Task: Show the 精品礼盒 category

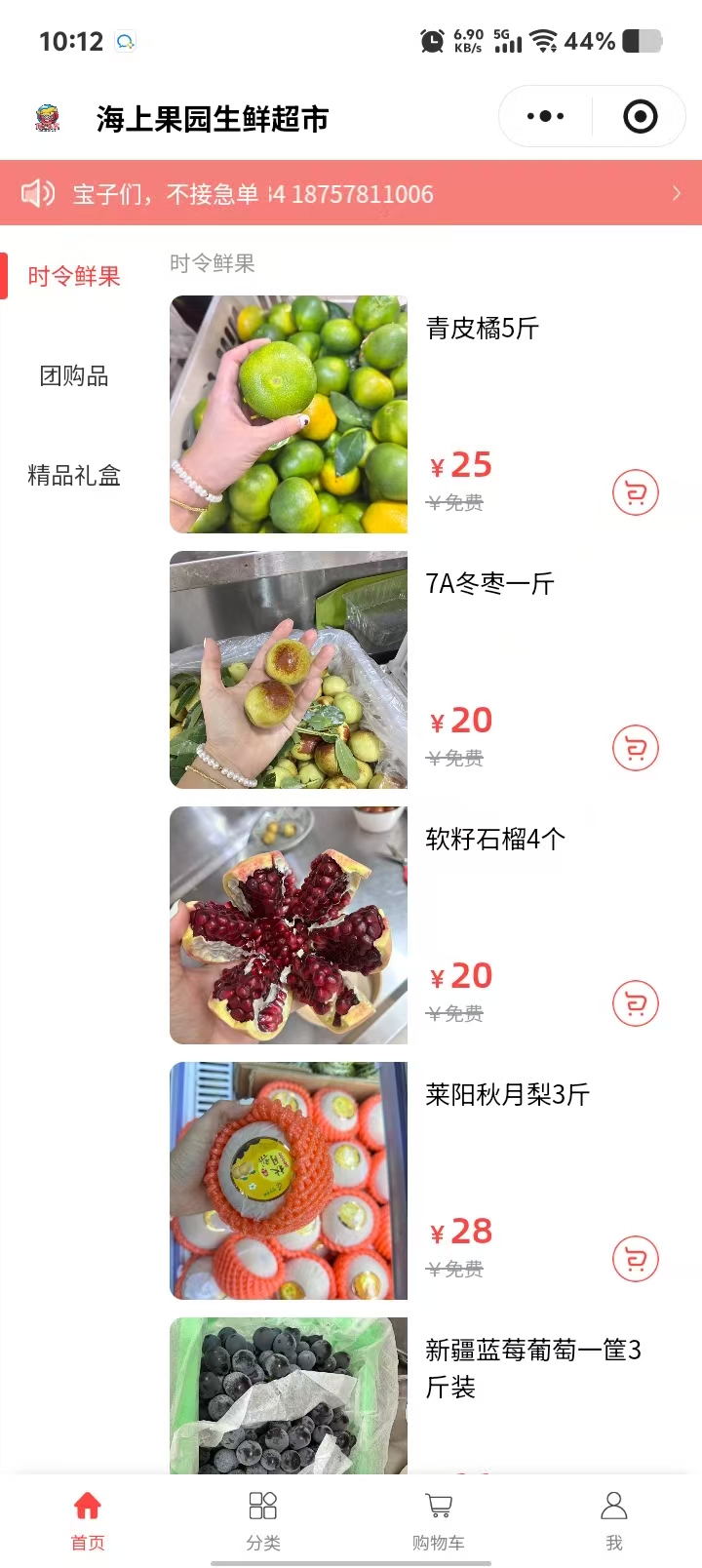Action: point(74,475)
